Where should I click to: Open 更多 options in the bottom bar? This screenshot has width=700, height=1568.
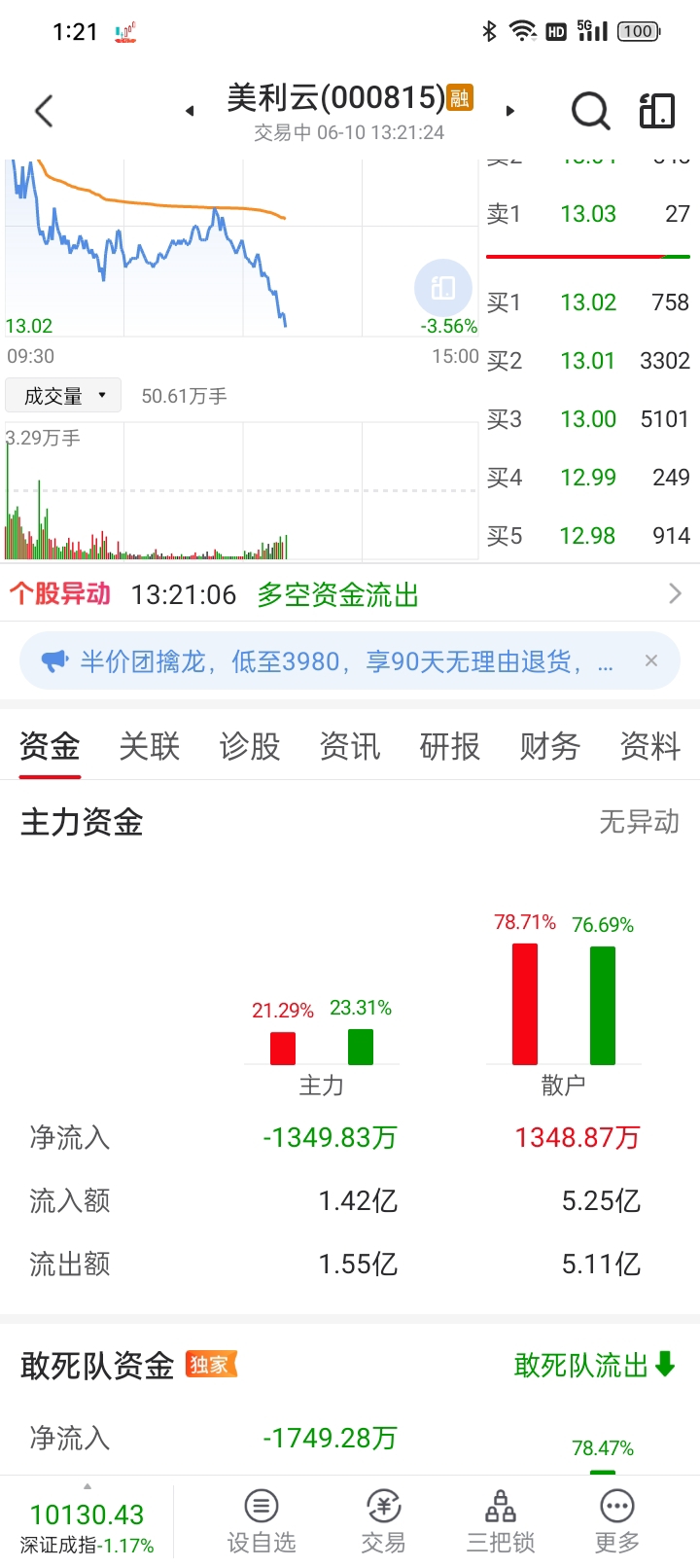coord(617,1521)
